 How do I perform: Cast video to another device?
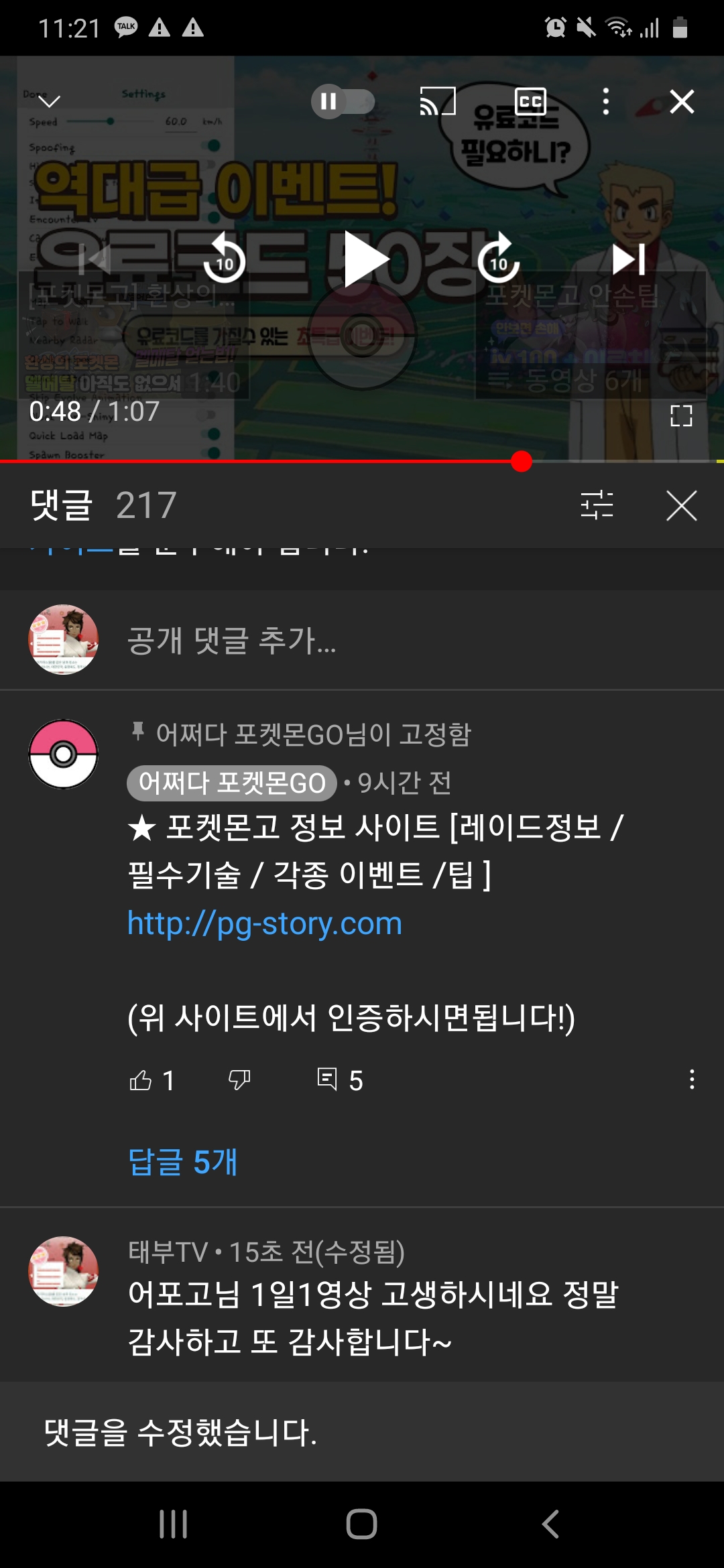pos(437,102)
